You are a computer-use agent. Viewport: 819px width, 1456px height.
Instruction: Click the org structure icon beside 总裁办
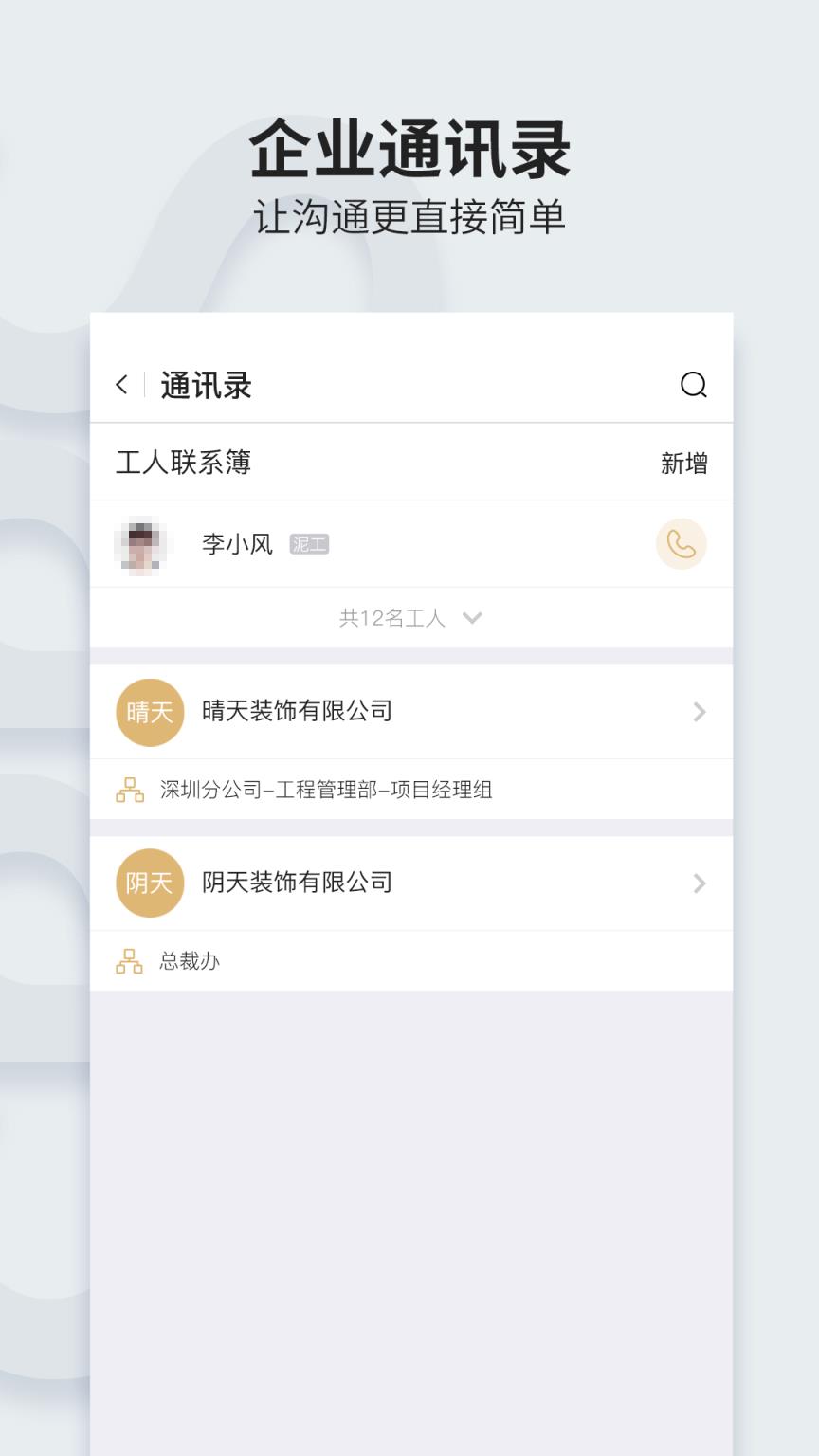(130, 960)
